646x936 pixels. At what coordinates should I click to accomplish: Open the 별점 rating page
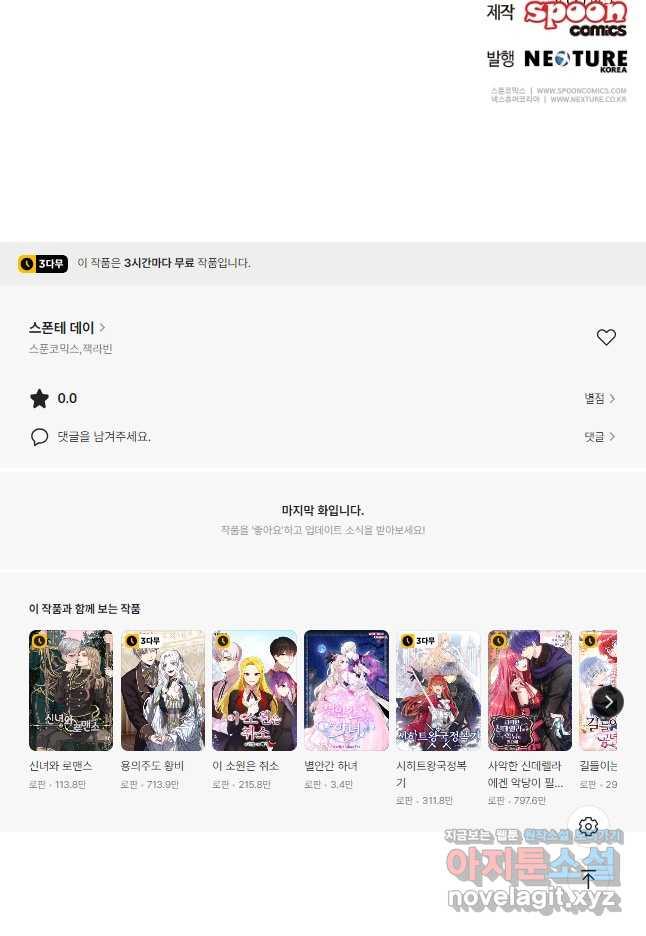pos(600,398)
